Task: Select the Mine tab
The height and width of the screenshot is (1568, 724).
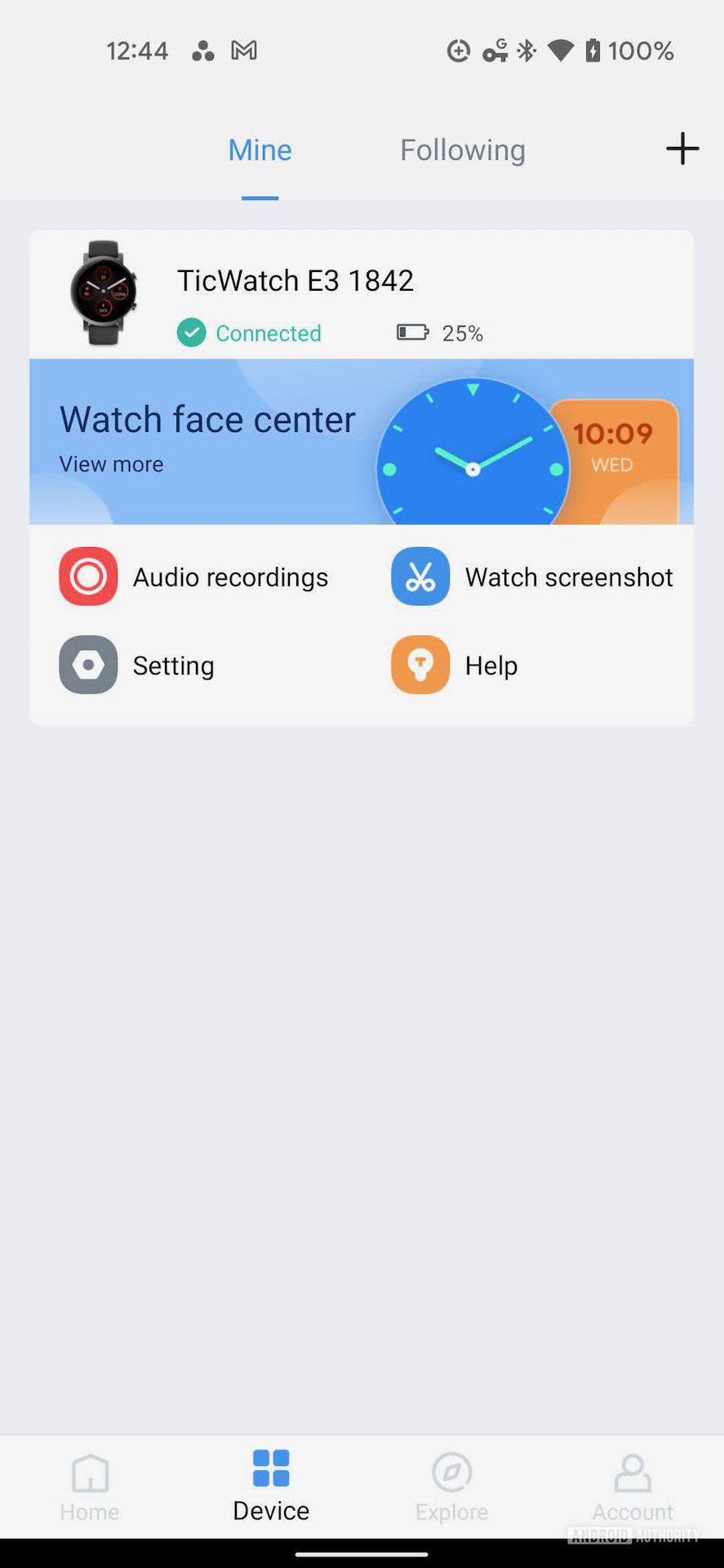Action: pyautogui.click(x=260, y=150)
